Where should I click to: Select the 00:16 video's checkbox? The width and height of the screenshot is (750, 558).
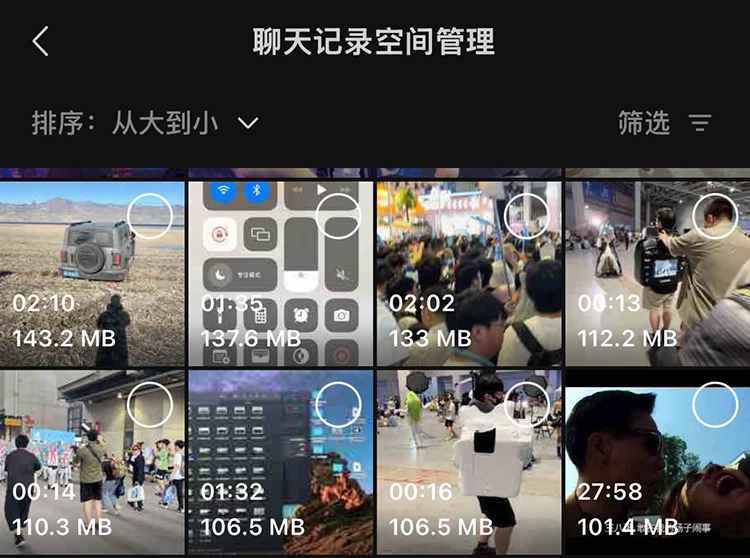point(526,404)
